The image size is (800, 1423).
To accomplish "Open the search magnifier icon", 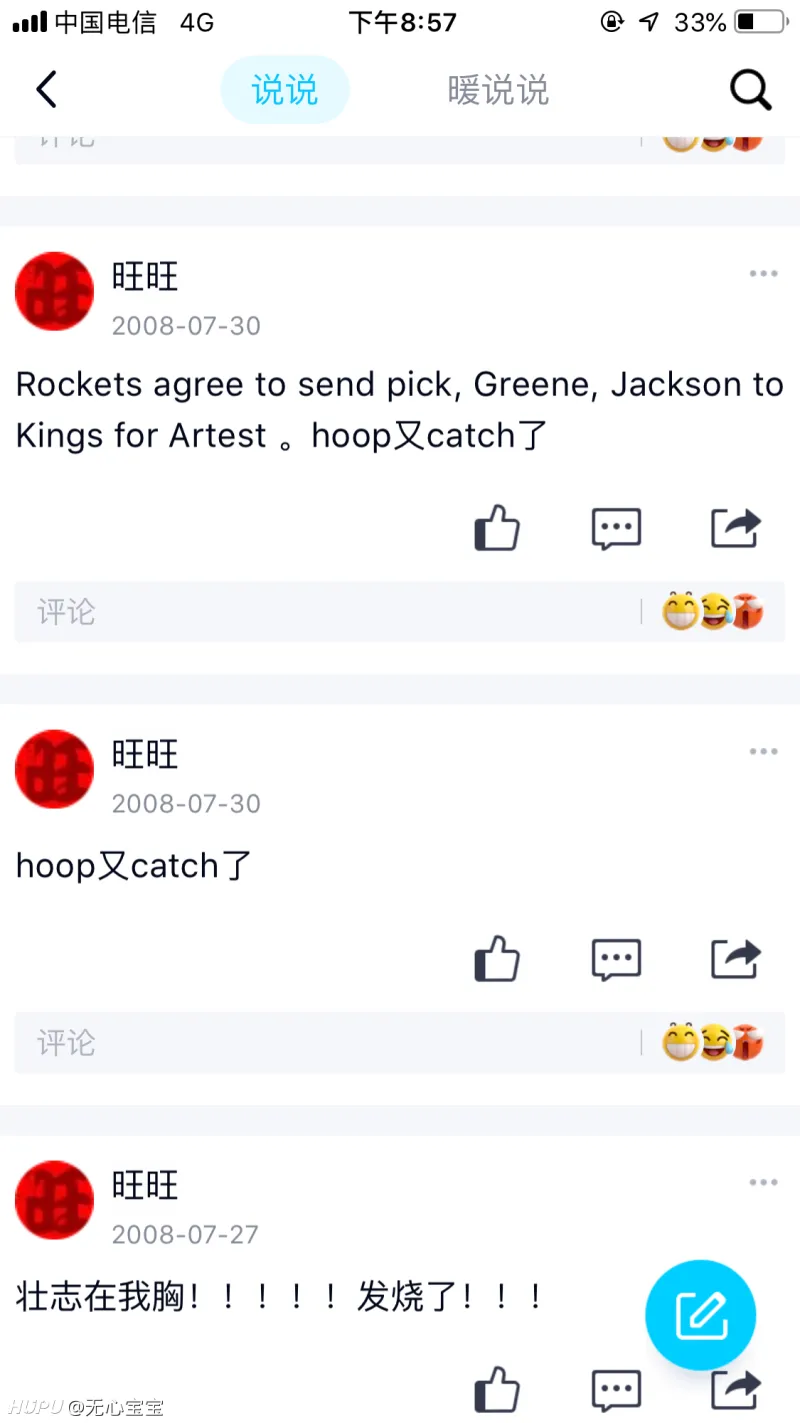I will pyautogui.click(x=750, y=90).
